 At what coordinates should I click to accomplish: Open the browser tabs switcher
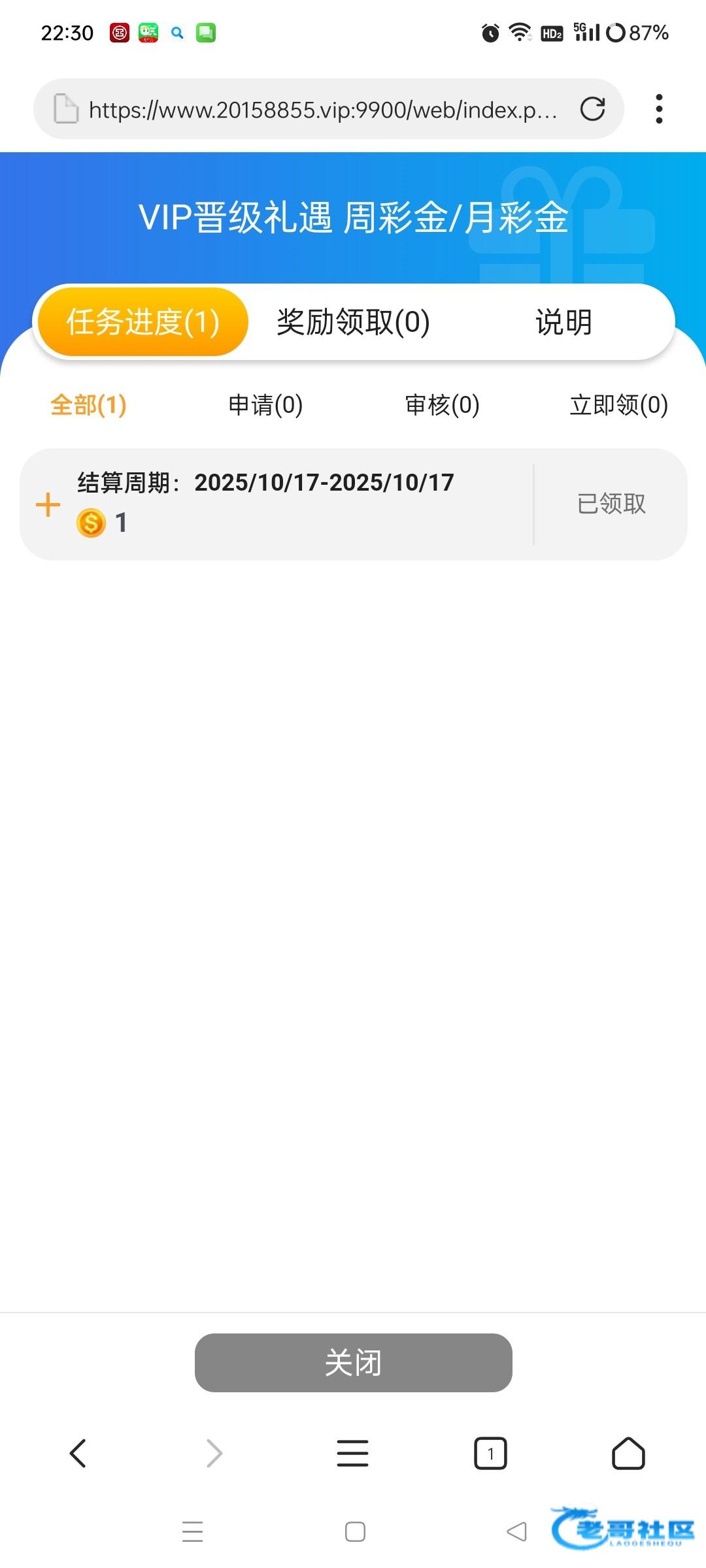click(490, 1454)
